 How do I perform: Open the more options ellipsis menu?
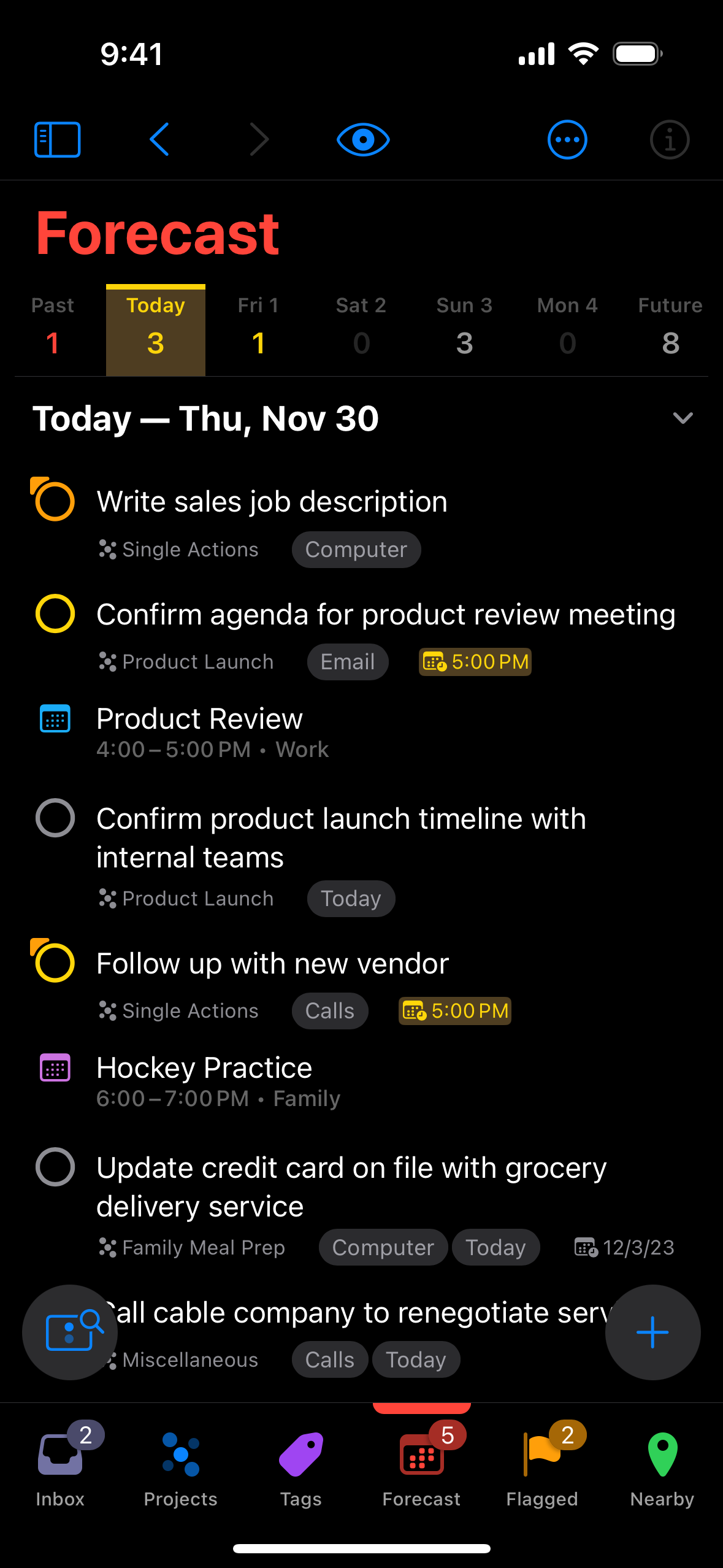(567, 140)
